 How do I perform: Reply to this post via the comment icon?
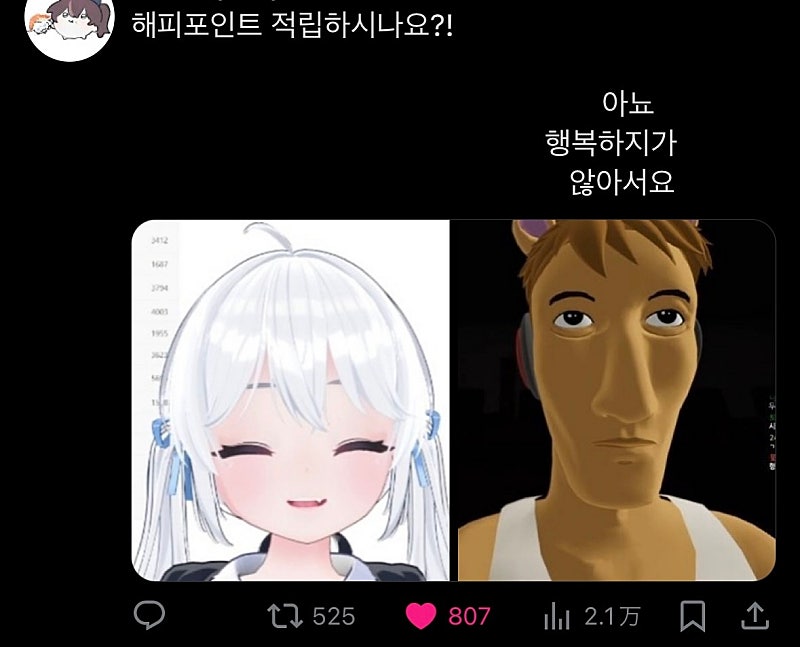[149, 616]
